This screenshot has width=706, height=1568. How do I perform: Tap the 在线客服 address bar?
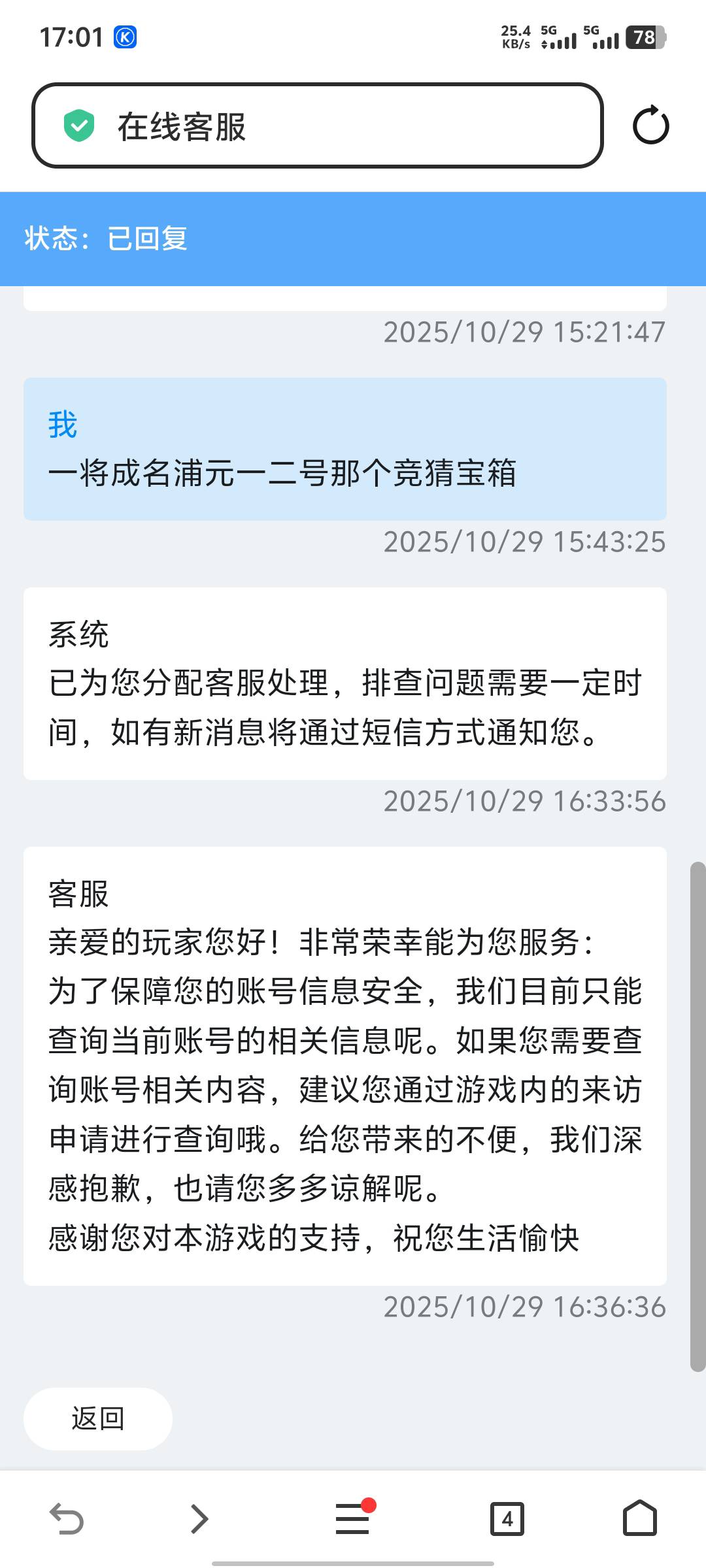[317, 125]
